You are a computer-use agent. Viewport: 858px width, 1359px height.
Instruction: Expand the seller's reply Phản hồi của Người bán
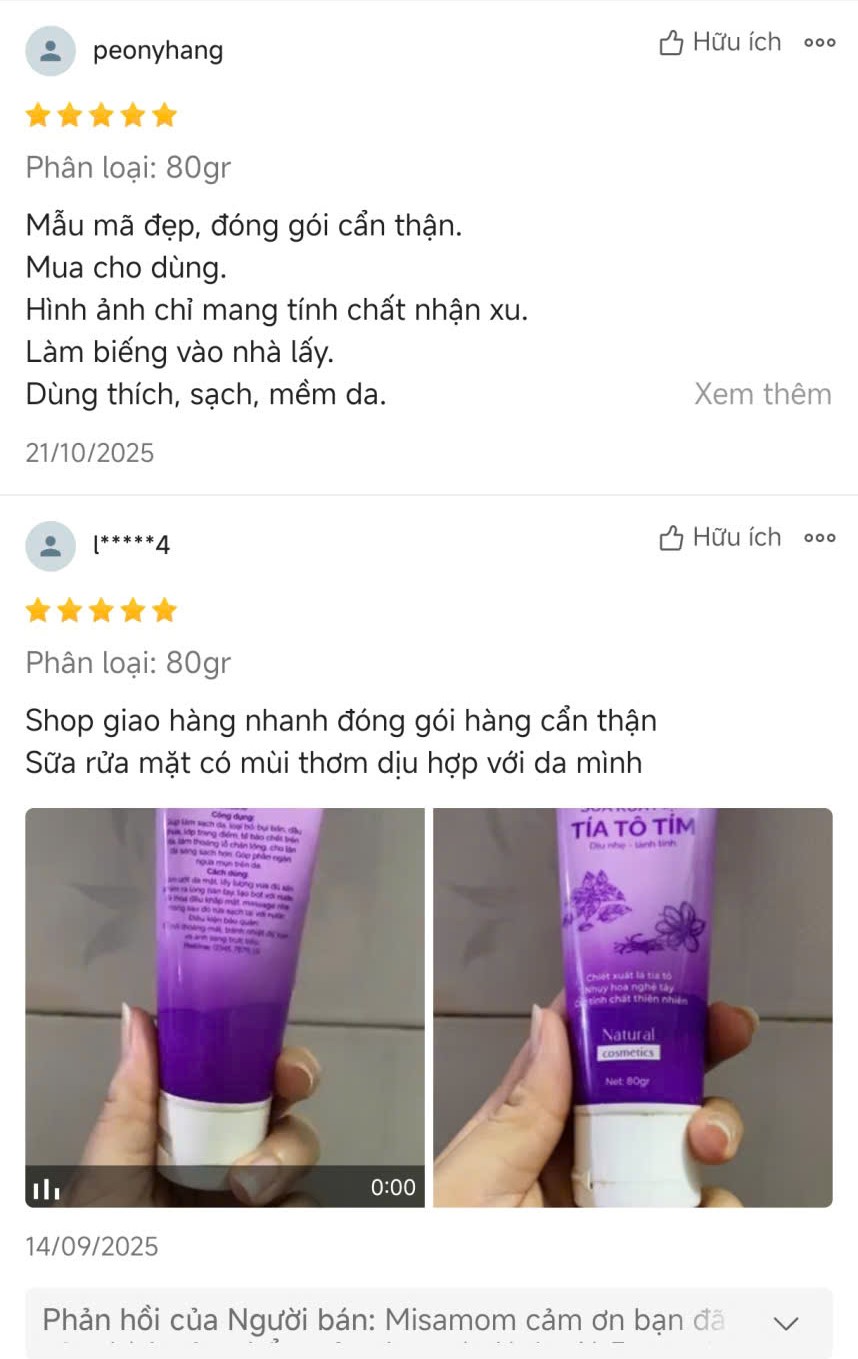(786, 1323)
